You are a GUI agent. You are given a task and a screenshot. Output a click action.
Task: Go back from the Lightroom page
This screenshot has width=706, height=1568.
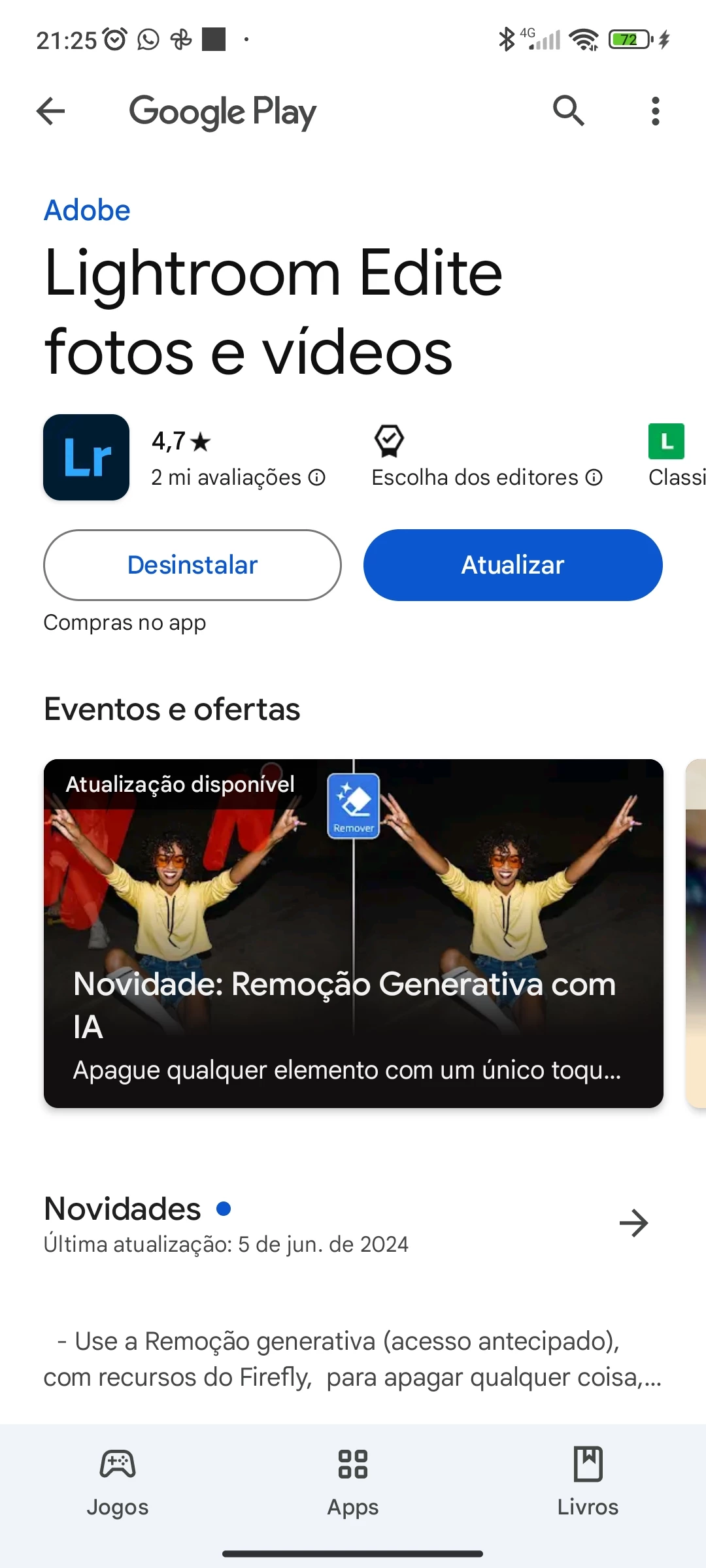coord(50,111)
